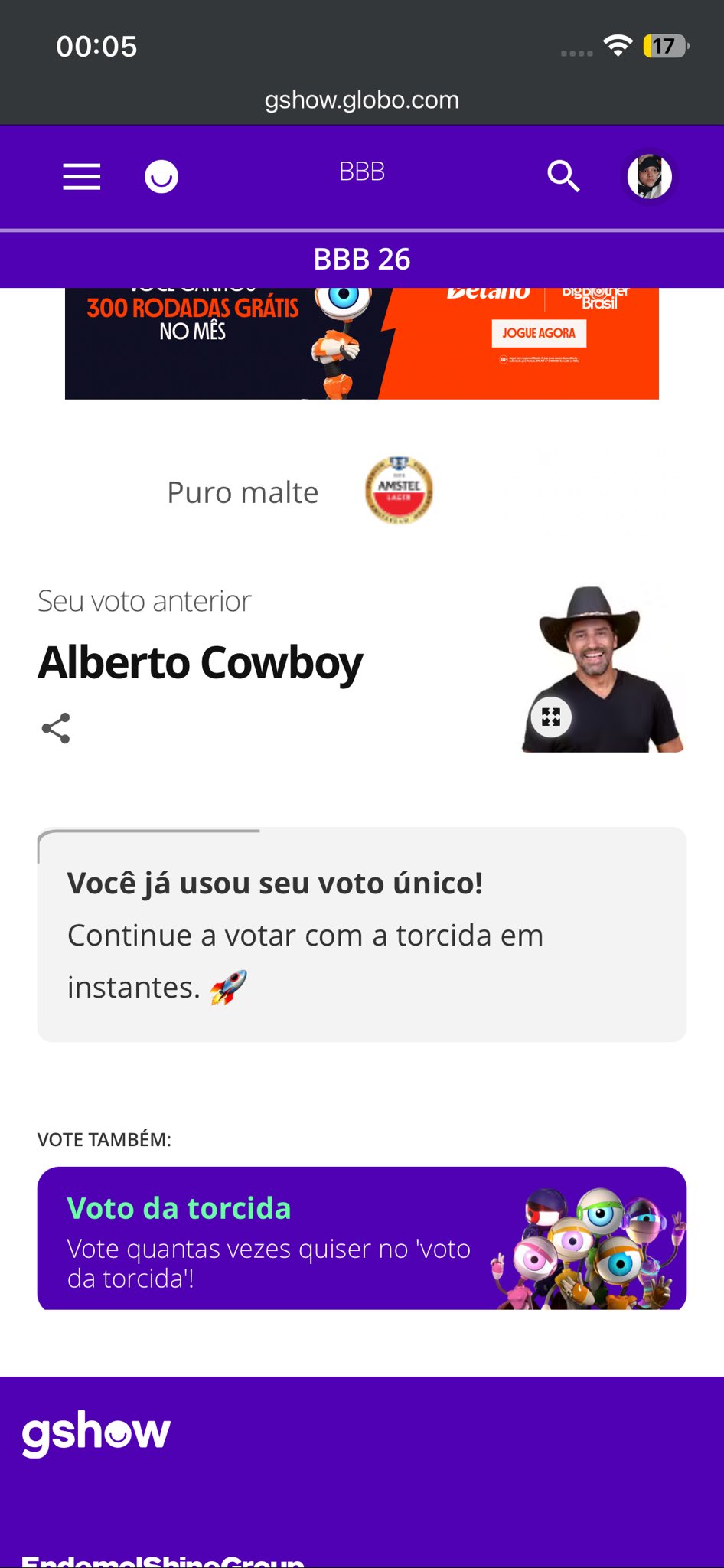Tap the gshow smiley home icon
This screenshot has height=1568, width=724.
pos(161,177)
